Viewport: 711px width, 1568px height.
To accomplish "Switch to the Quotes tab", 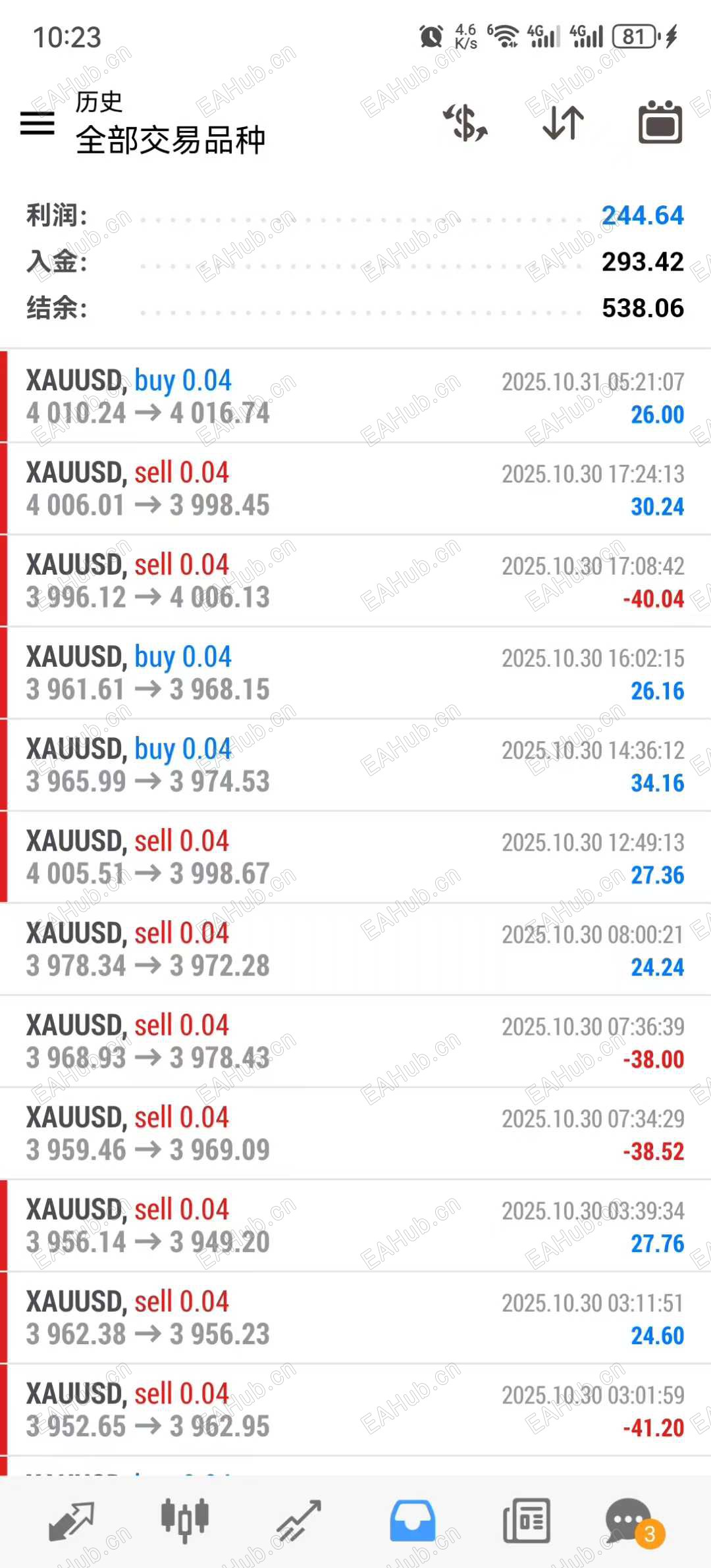I will (x=72, y=1521).
